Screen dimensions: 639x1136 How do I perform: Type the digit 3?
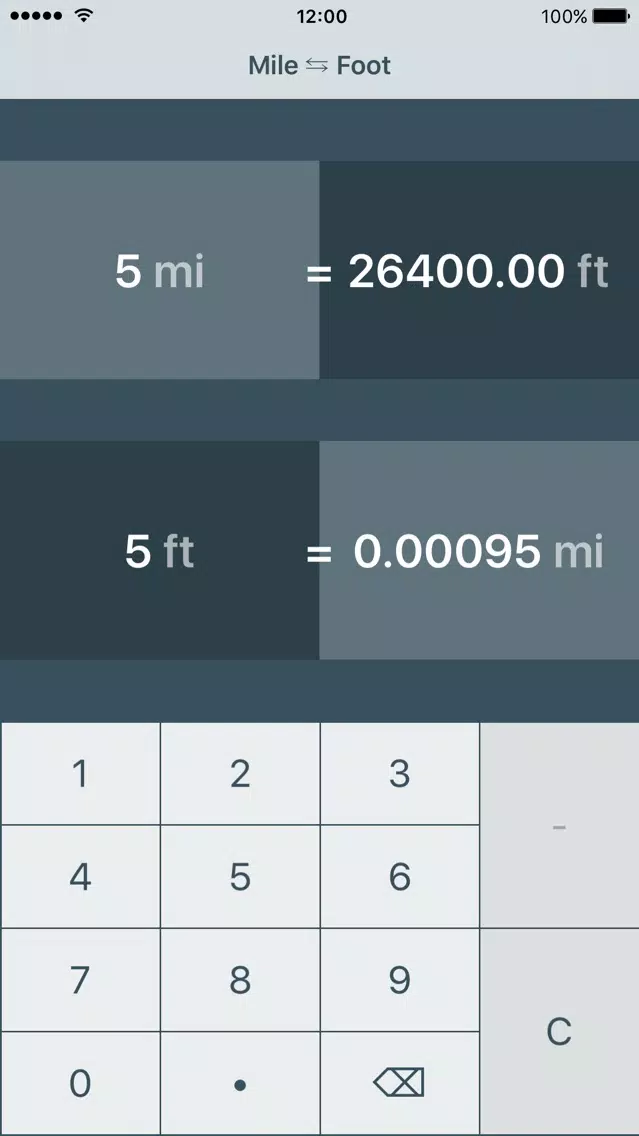coord(400,774)
